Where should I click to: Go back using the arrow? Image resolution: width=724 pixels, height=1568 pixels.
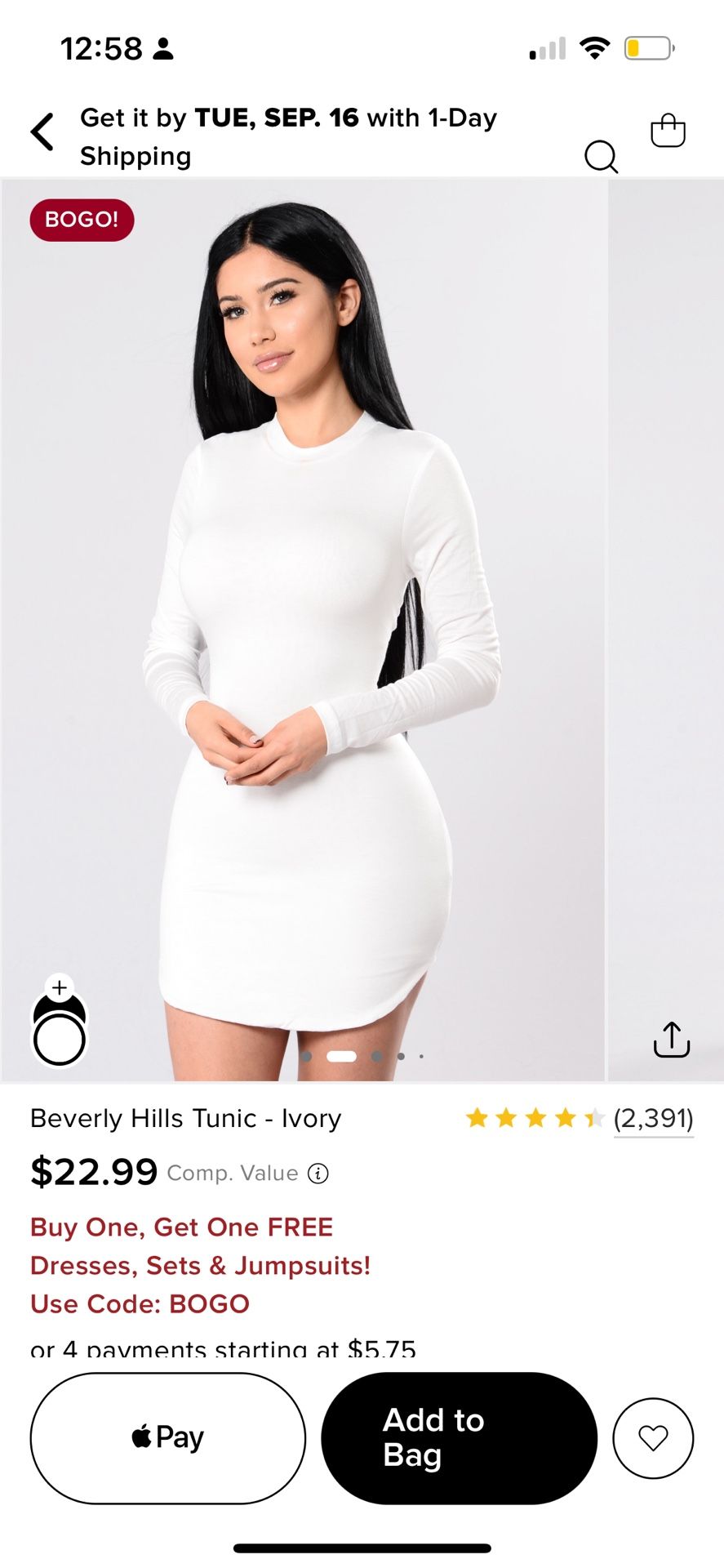[42, 131]
